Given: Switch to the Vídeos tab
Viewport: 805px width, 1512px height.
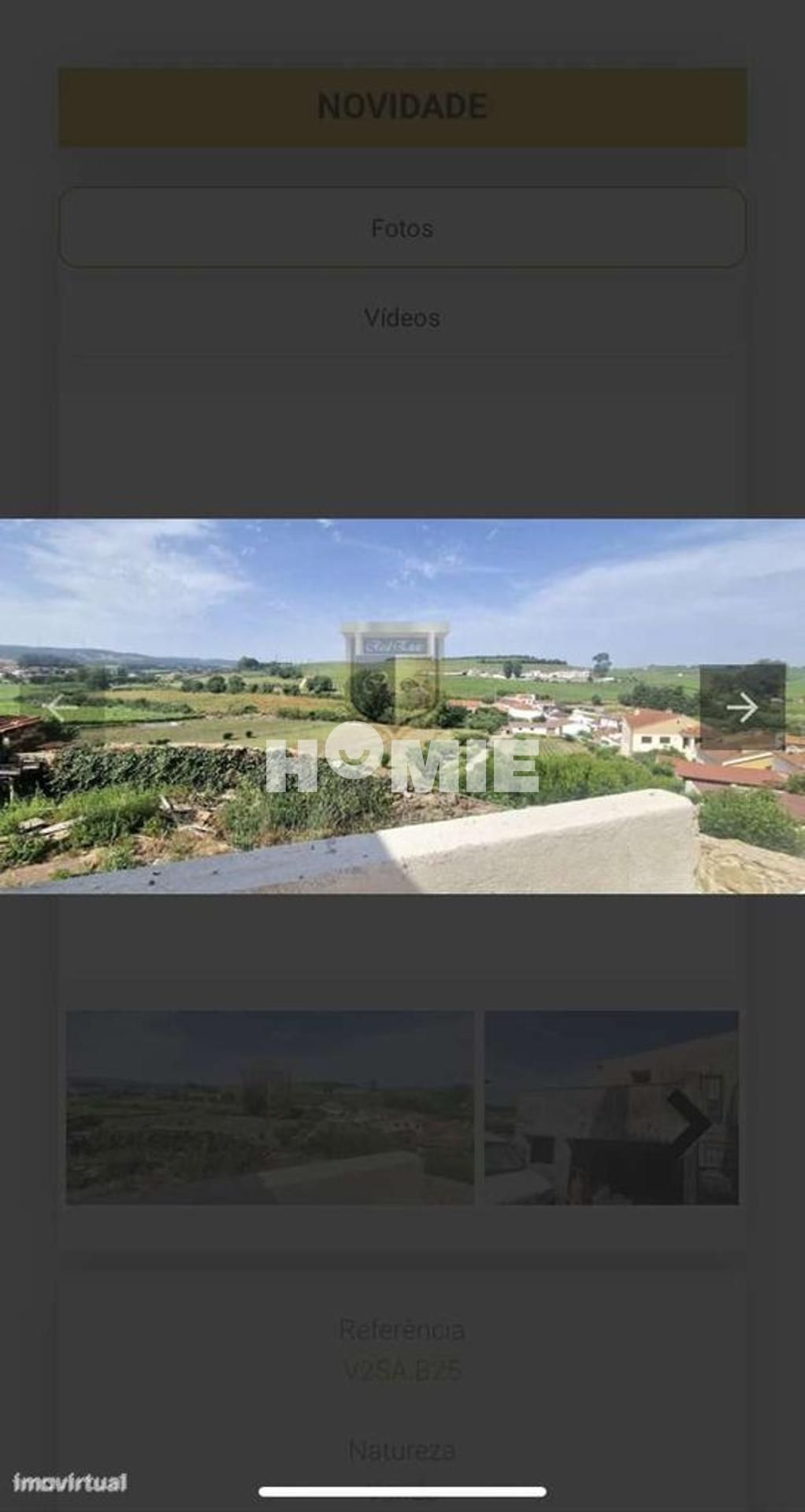Looking at the screenshot, I should click(402, 318).
